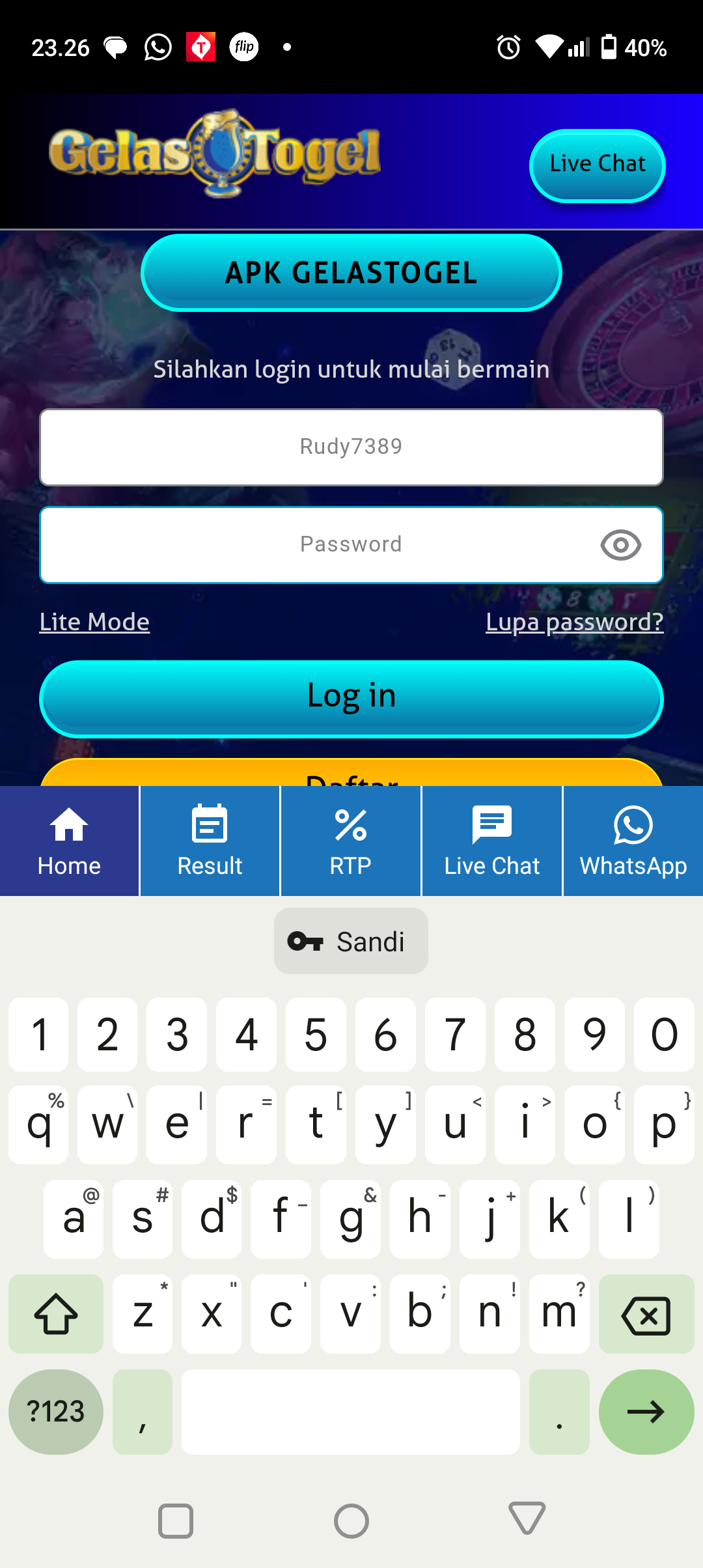Go to the Home tab
Screen dimensions: 703x1568
pyautogui.click(x=69, y=841)
